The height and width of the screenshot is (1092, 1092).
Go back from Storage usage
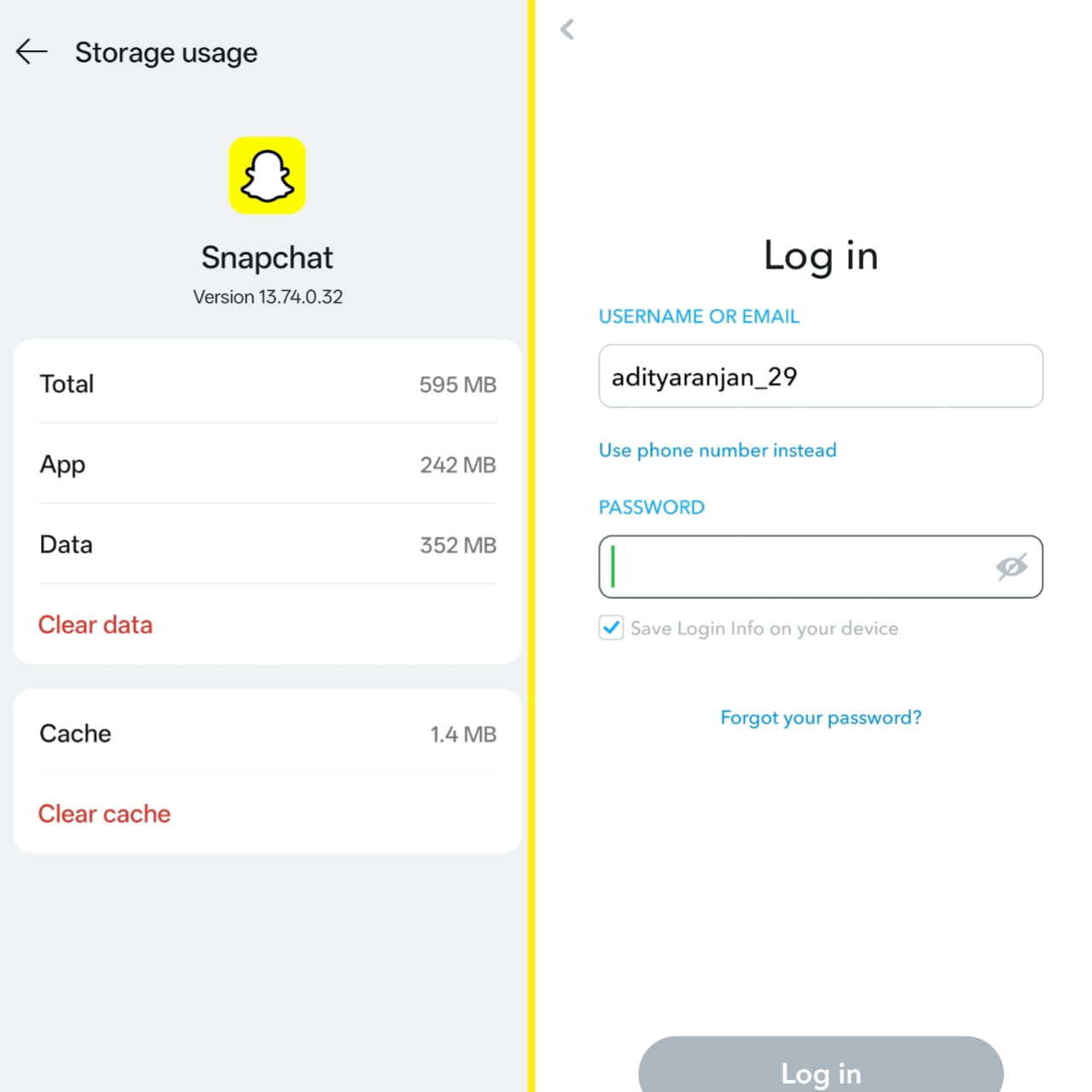point(32,52)
